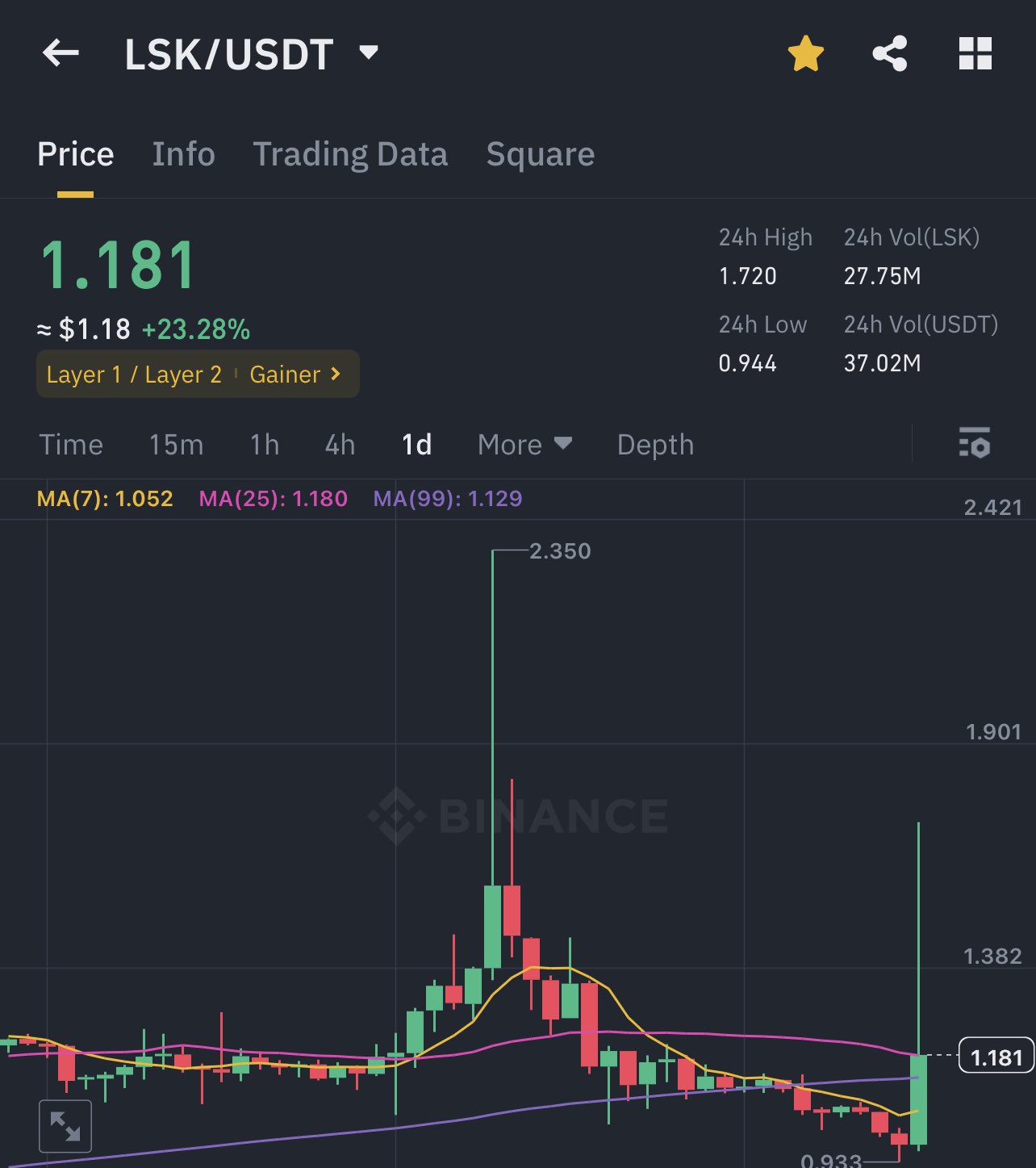Screen dimensions: 1036x1168
Task: Share this LSK/USDT chart
Action: pos(890,54)
